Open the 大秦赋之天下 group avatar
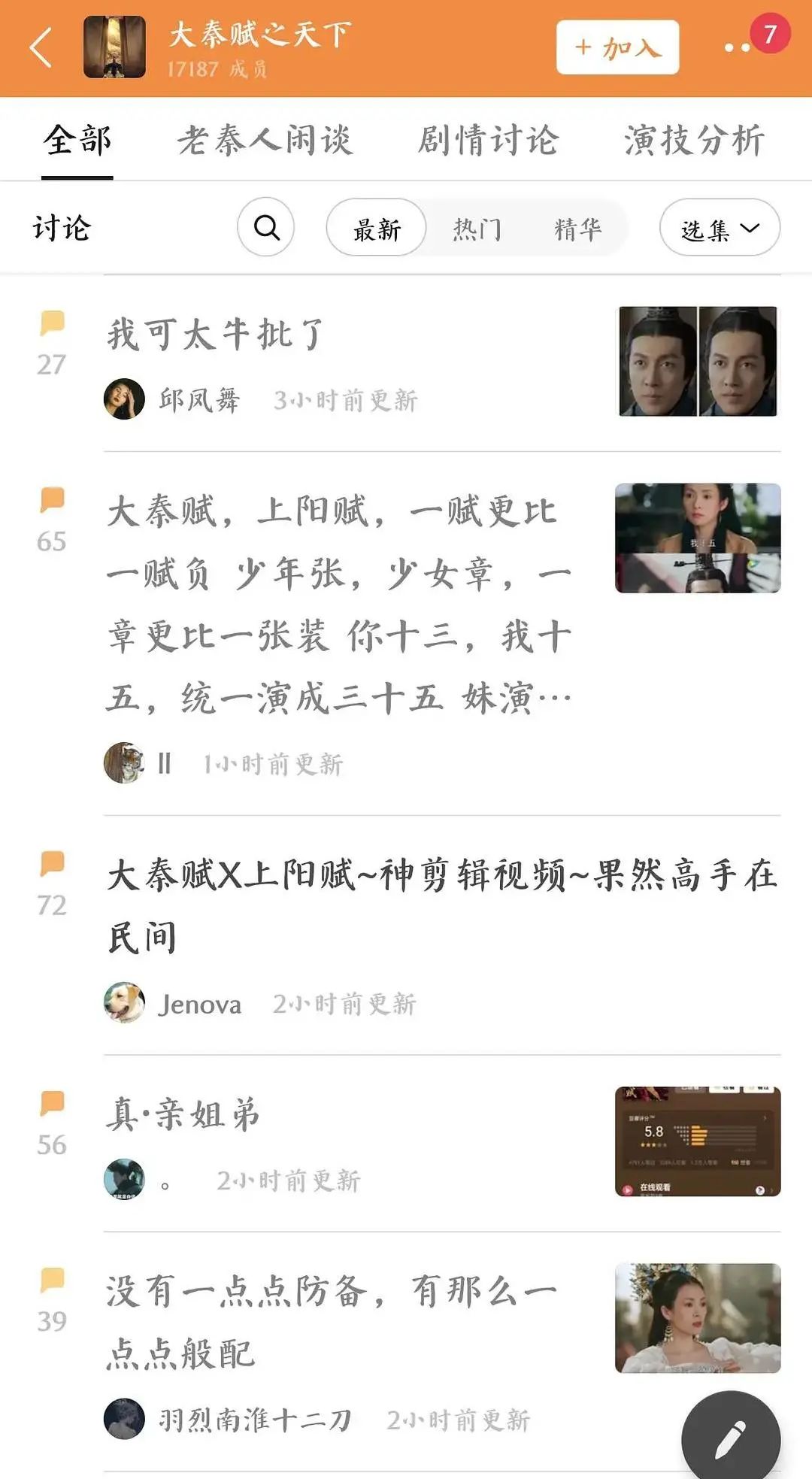812x1479 pixels. pyautogui.click(x=114, y=47)
